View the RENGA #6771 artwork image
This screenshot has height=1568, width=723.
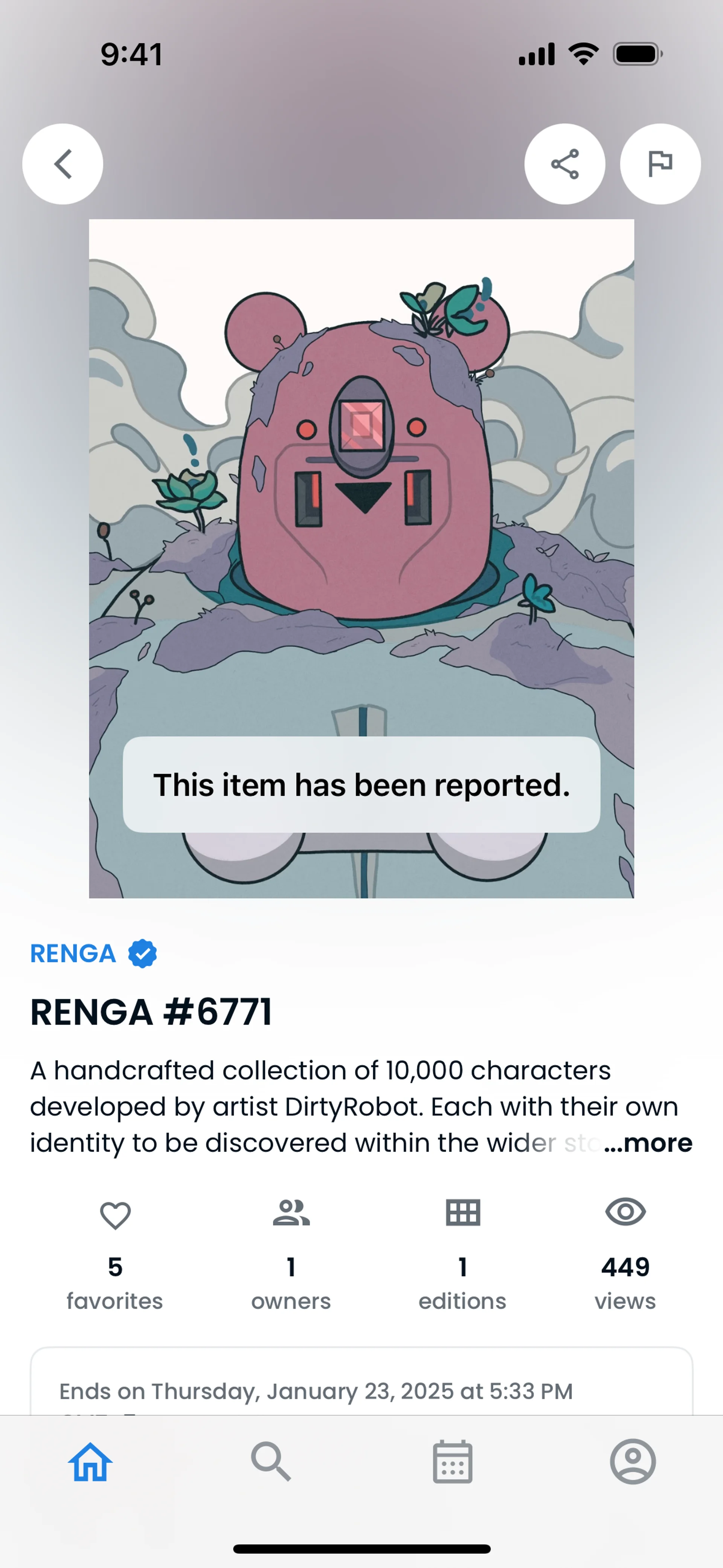click(361, 487)
